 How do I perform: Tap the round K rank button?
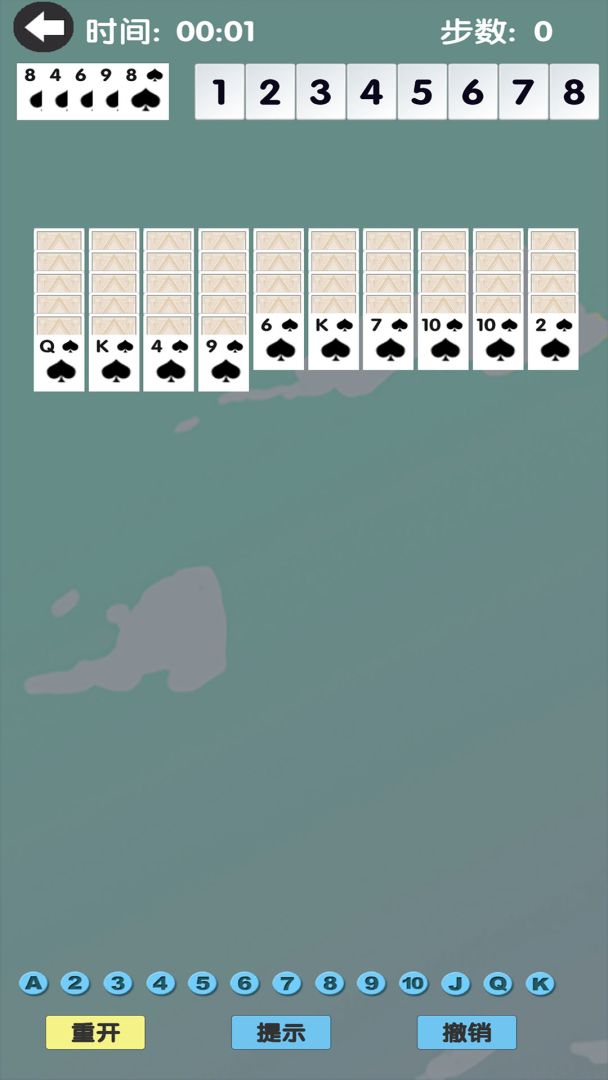coord(540,983)
